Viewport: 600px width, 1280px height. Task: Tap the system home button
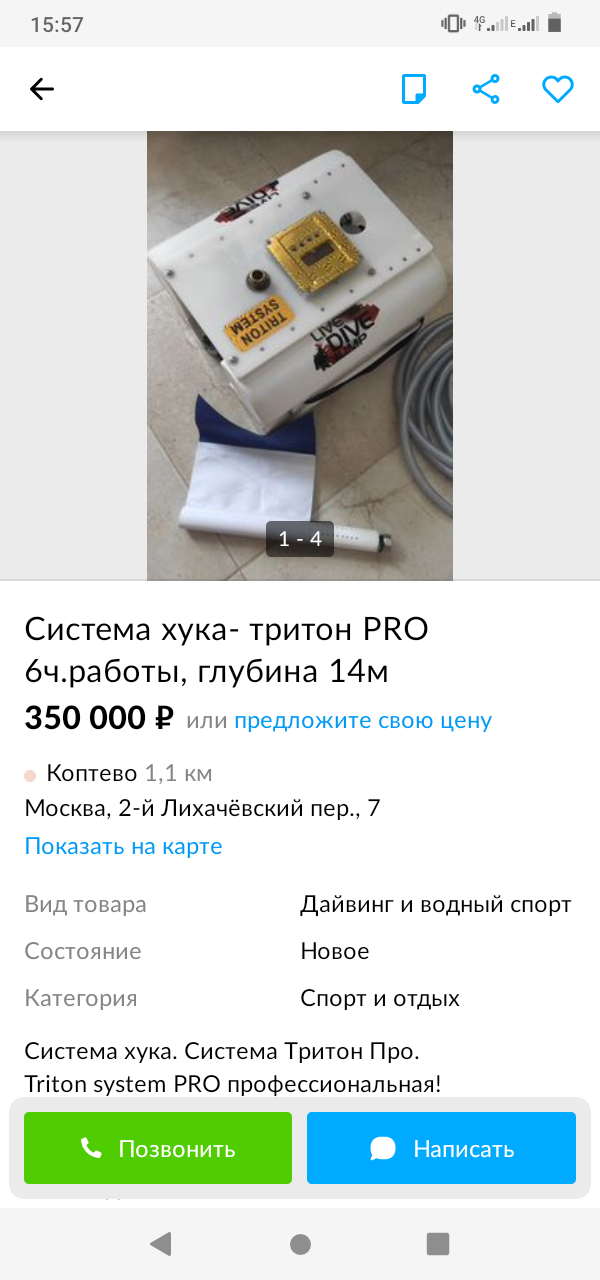tap(300, 1243)
